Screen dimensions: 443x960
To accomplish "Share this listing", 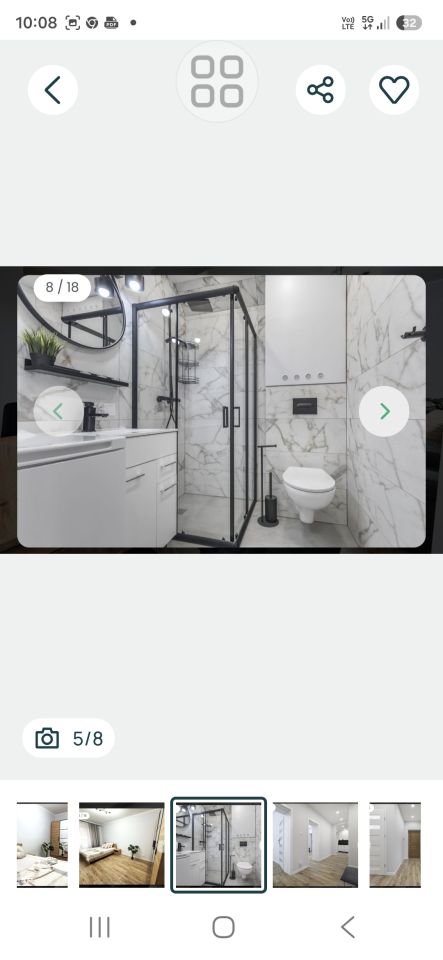I will (x=321, y=90).
